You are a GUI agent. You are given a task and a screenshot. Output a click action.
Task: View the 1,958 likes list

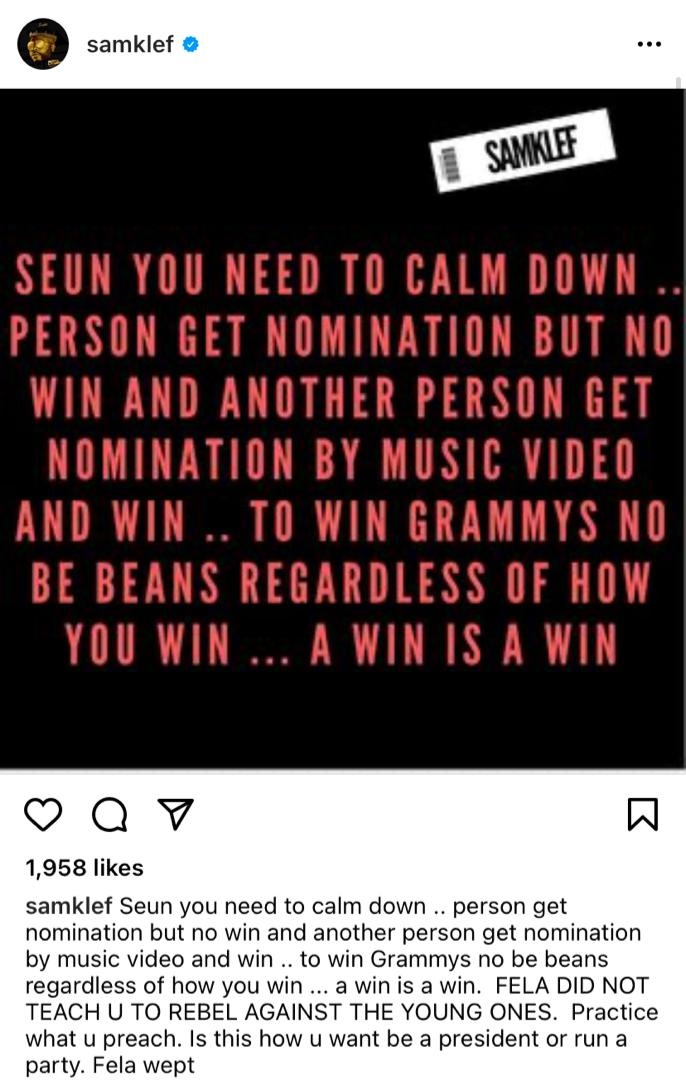(x=84, y=868)
